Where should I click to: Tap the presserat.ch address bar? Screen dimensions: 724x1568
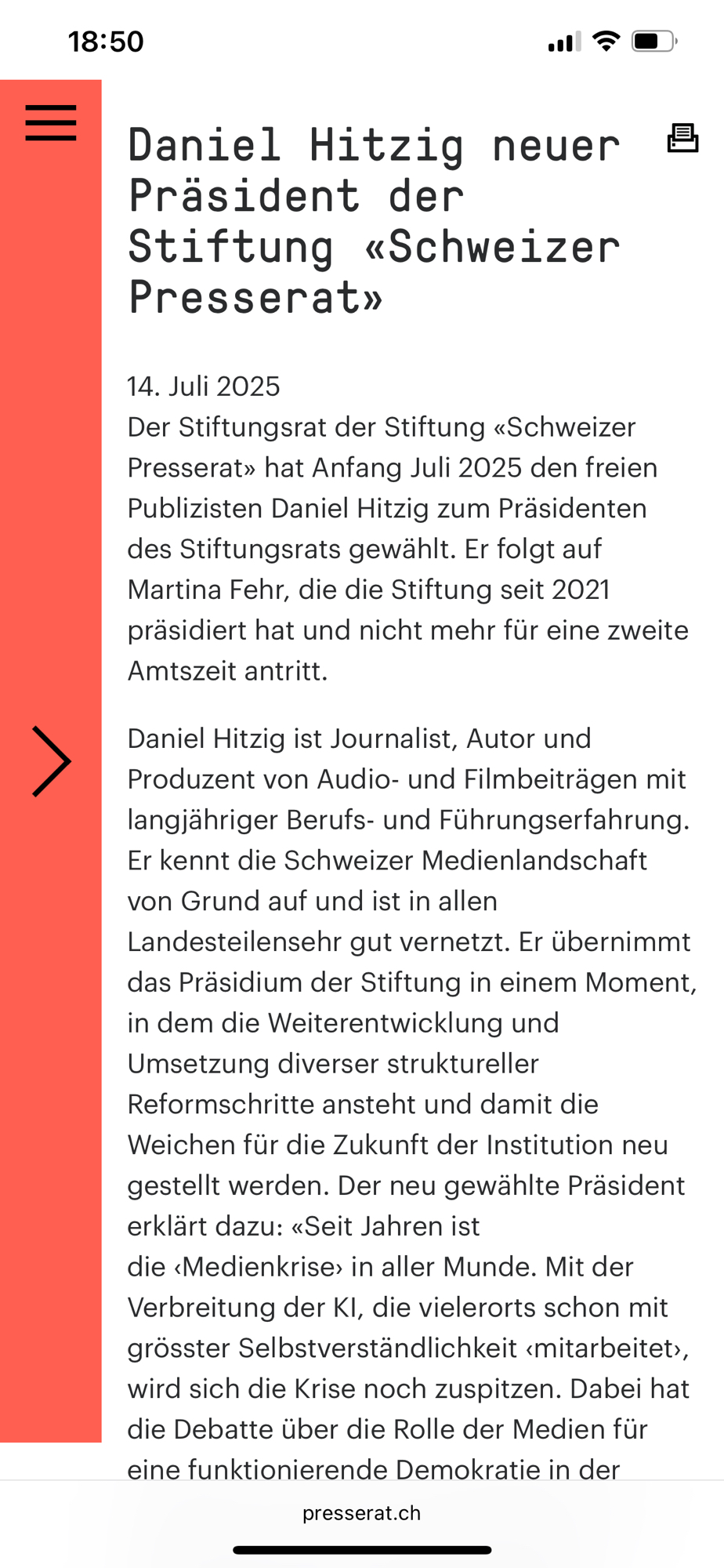(362, 1513)
